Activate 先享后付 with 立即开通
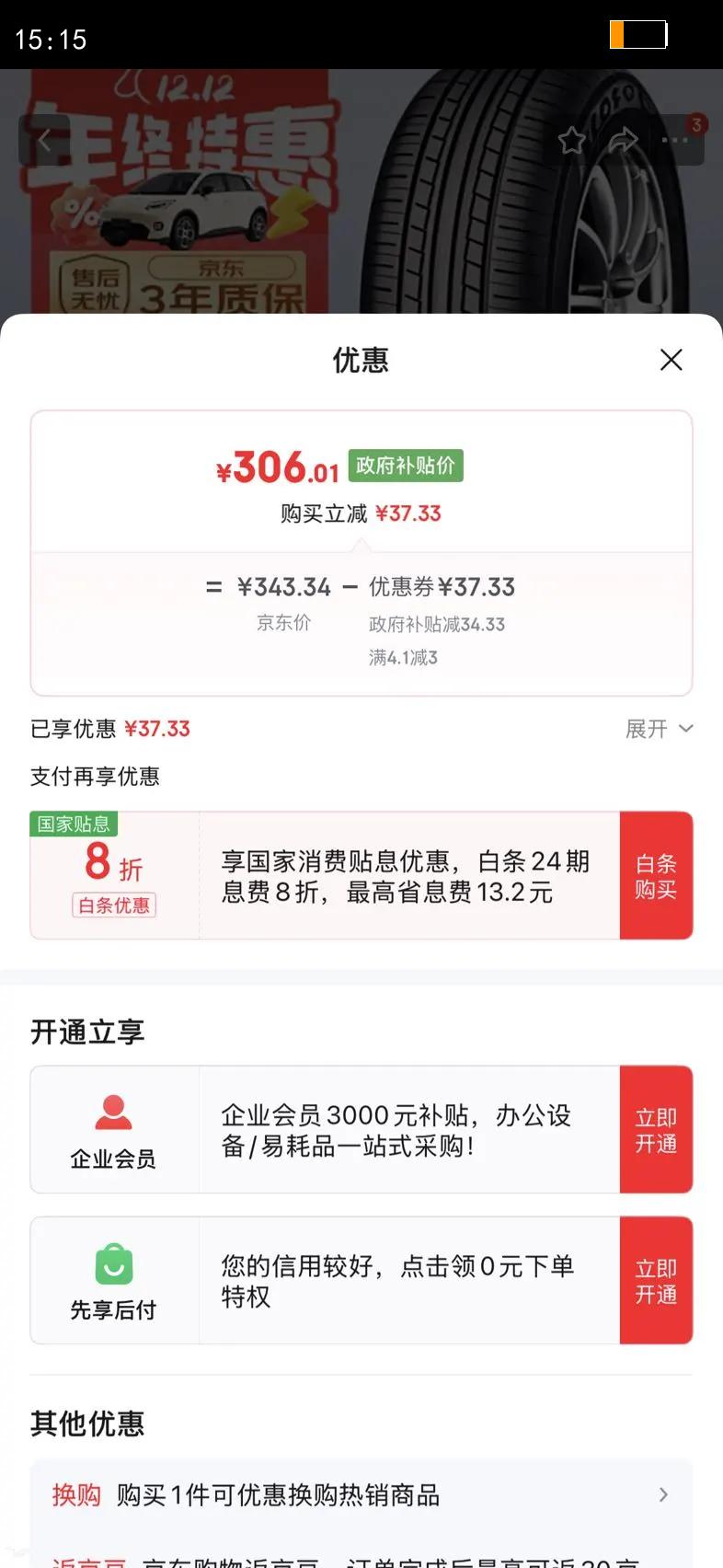This screenshot has height=1568, width=723. [x=656, y=1281]
